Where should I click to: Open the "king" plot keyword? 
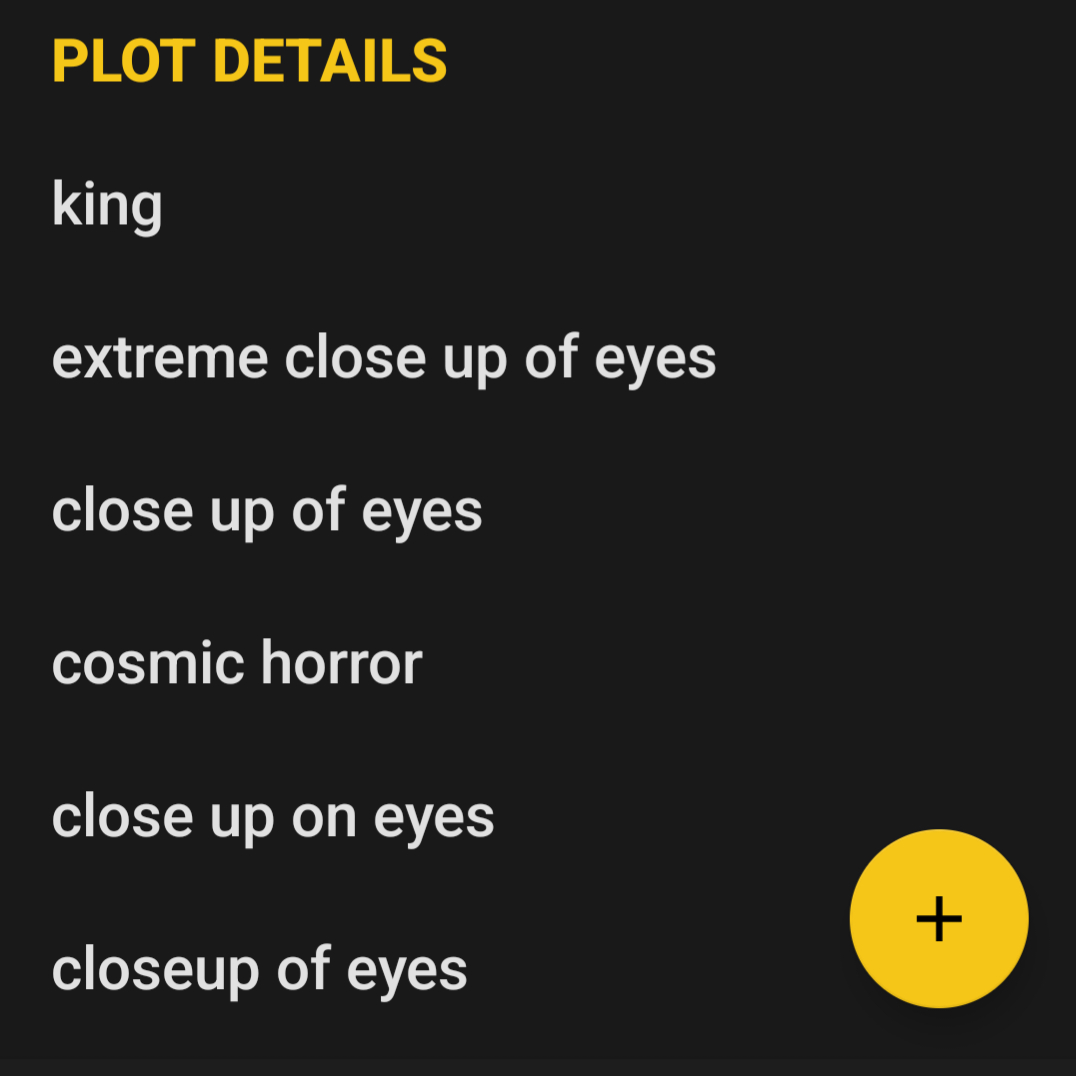[x=107, y=206]
